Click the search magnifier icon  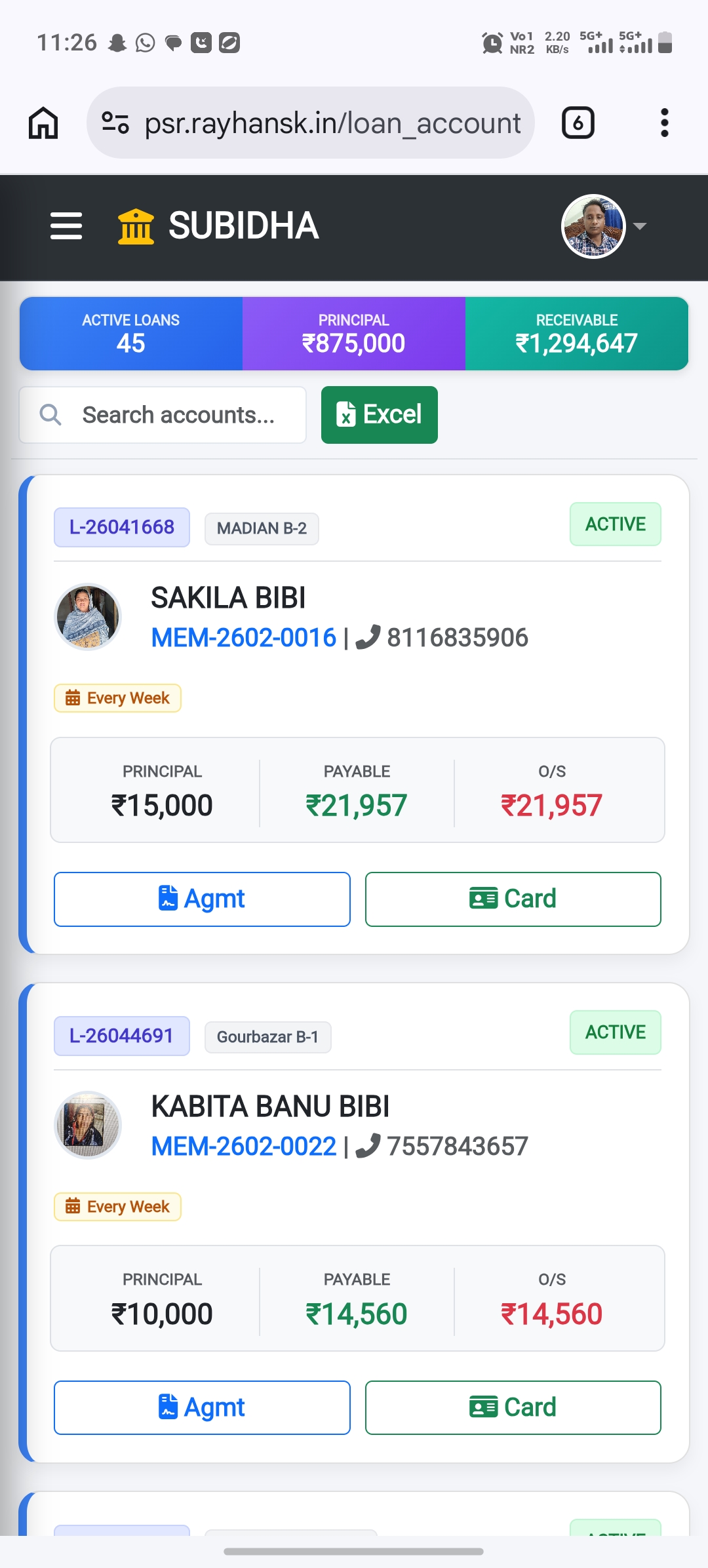[50, 414]
